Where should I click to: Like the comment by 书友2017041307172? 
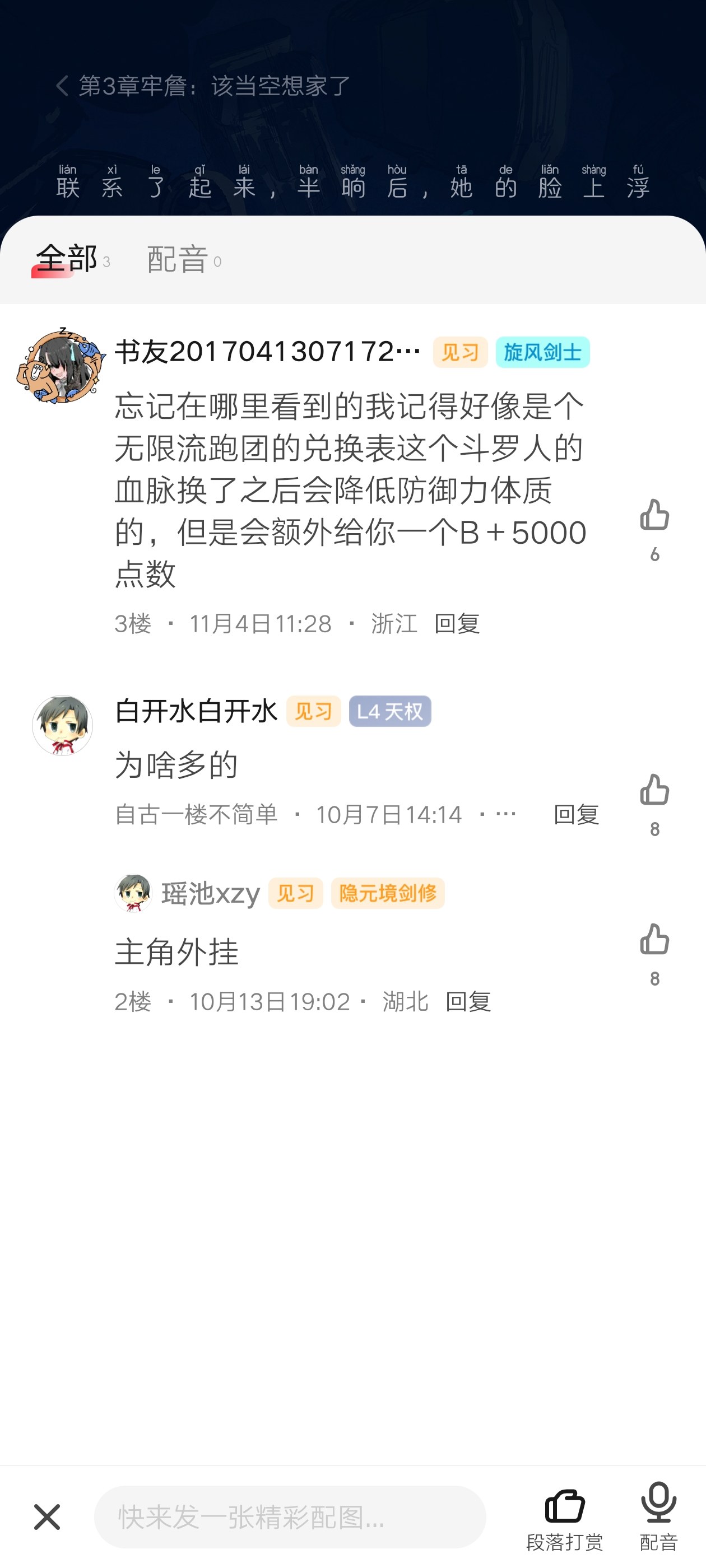[654, 516]
